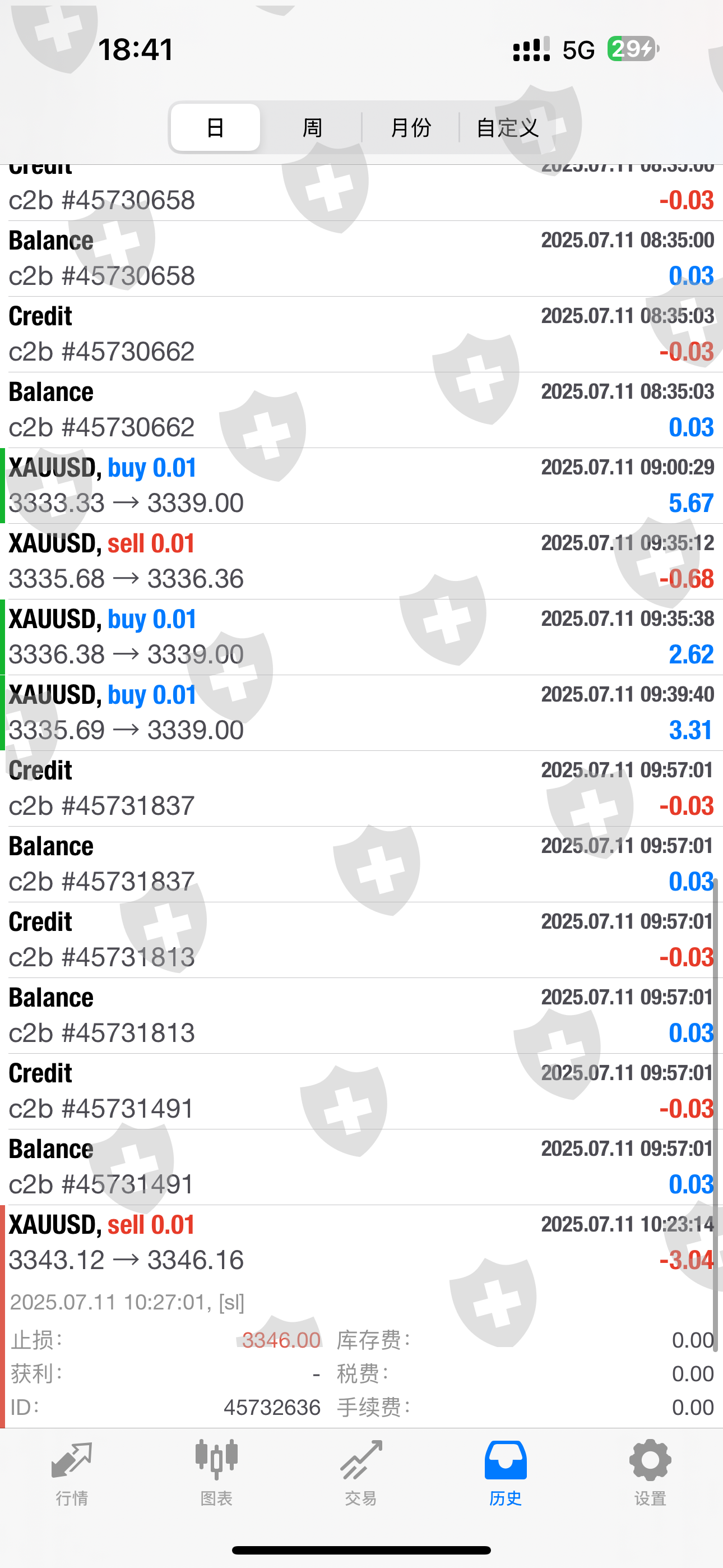This screenshot has width=723, height=1568.
Task: Switch to the 日 (day) period
Action: [x=215, y=128]
